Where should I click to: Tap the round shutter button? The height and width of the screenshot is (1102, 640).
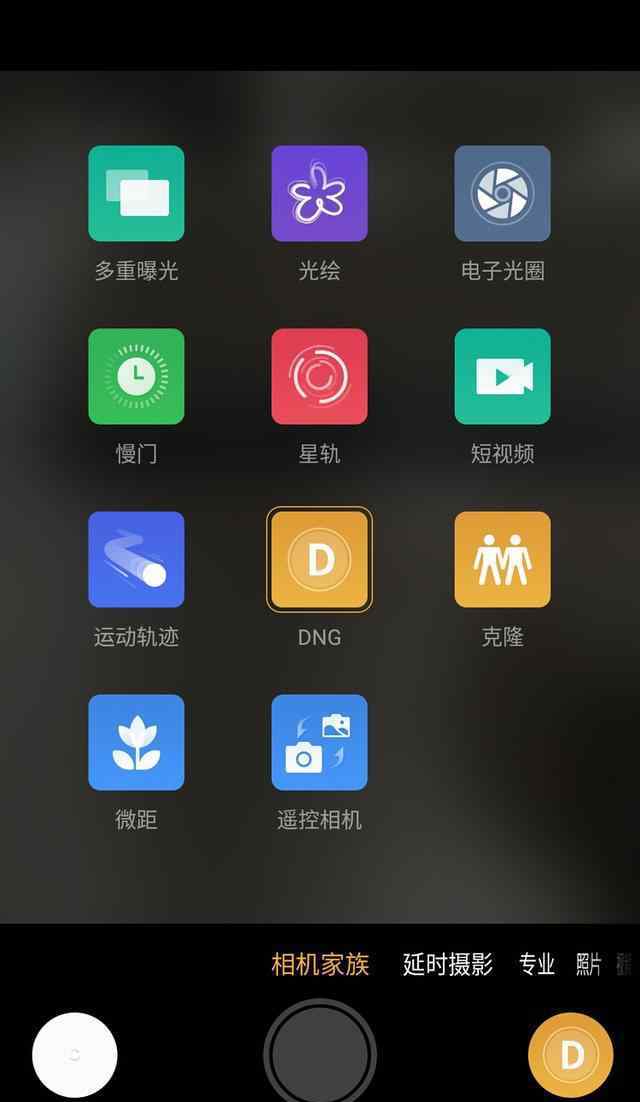pos(320,1053)
